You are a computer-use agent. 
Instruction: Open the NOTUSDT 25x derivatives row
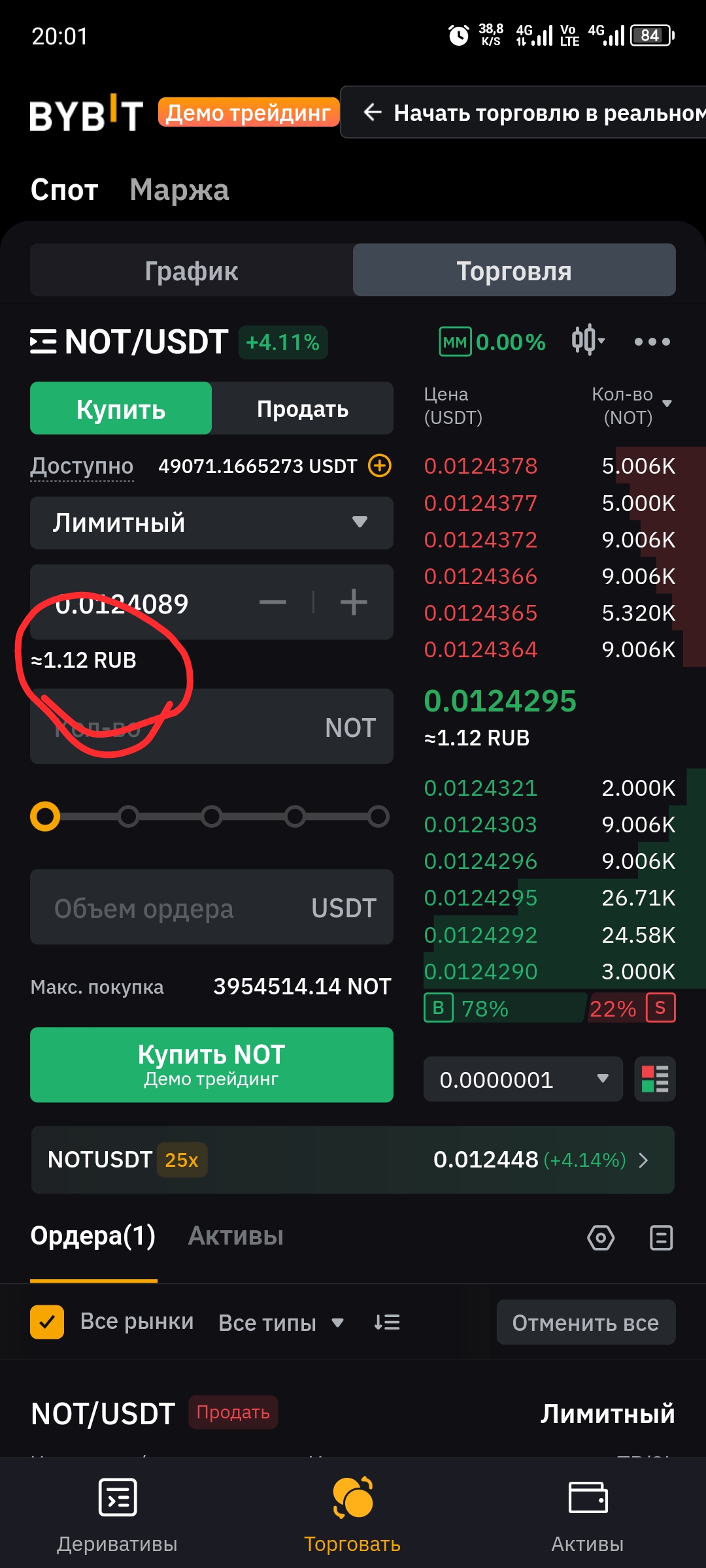click(352, 1160)
